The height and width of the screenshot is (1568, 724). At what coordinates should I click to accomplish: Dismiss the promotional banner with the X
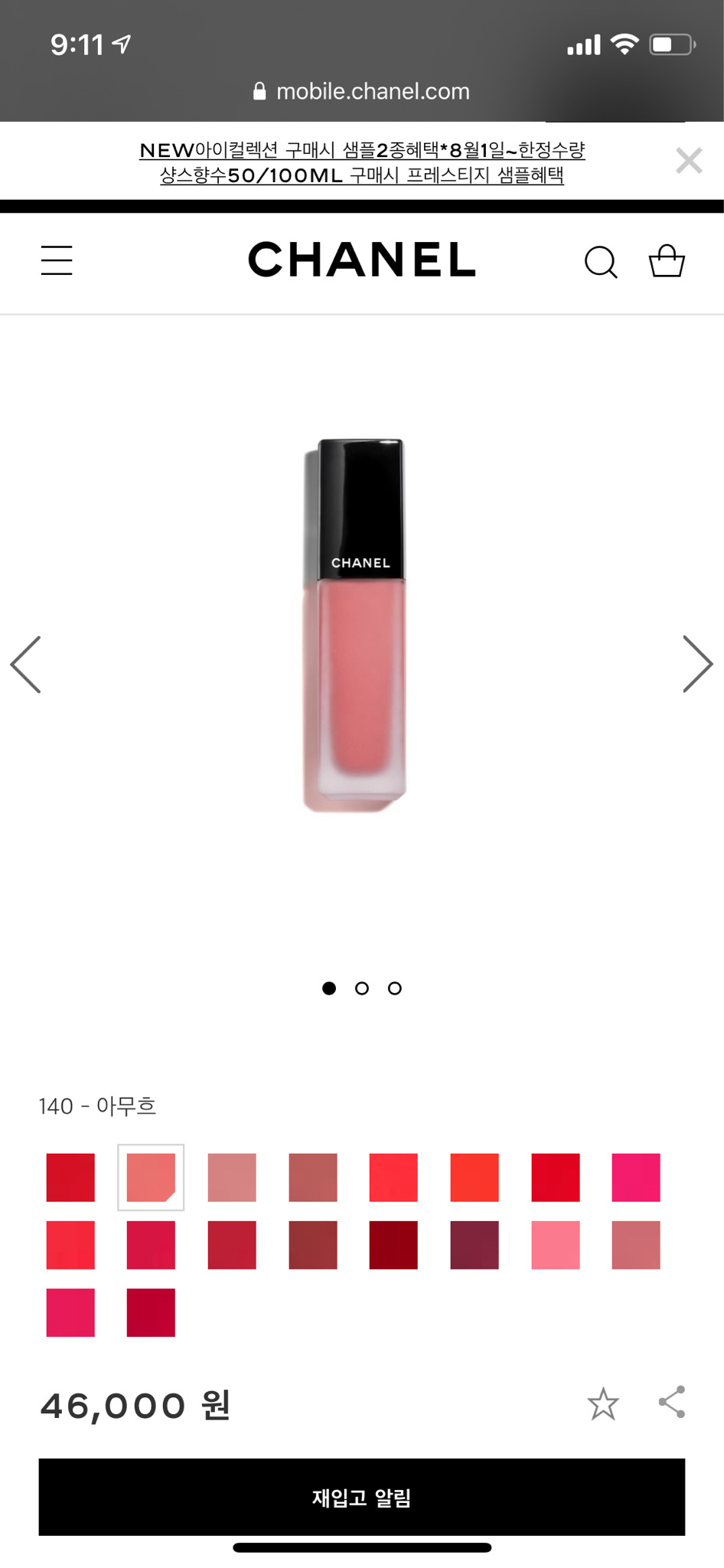688,161
